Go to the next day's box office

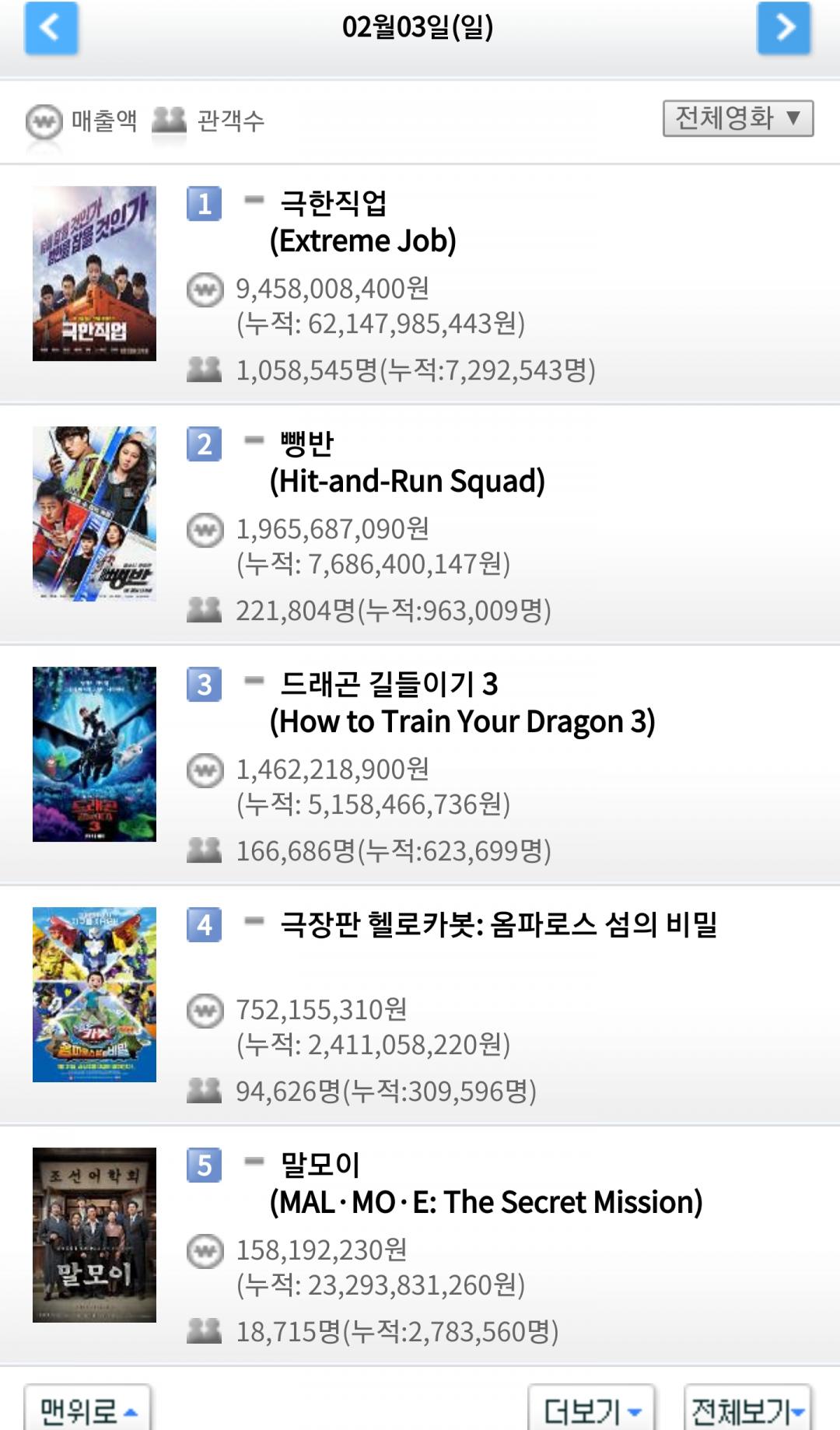point(784,29)
